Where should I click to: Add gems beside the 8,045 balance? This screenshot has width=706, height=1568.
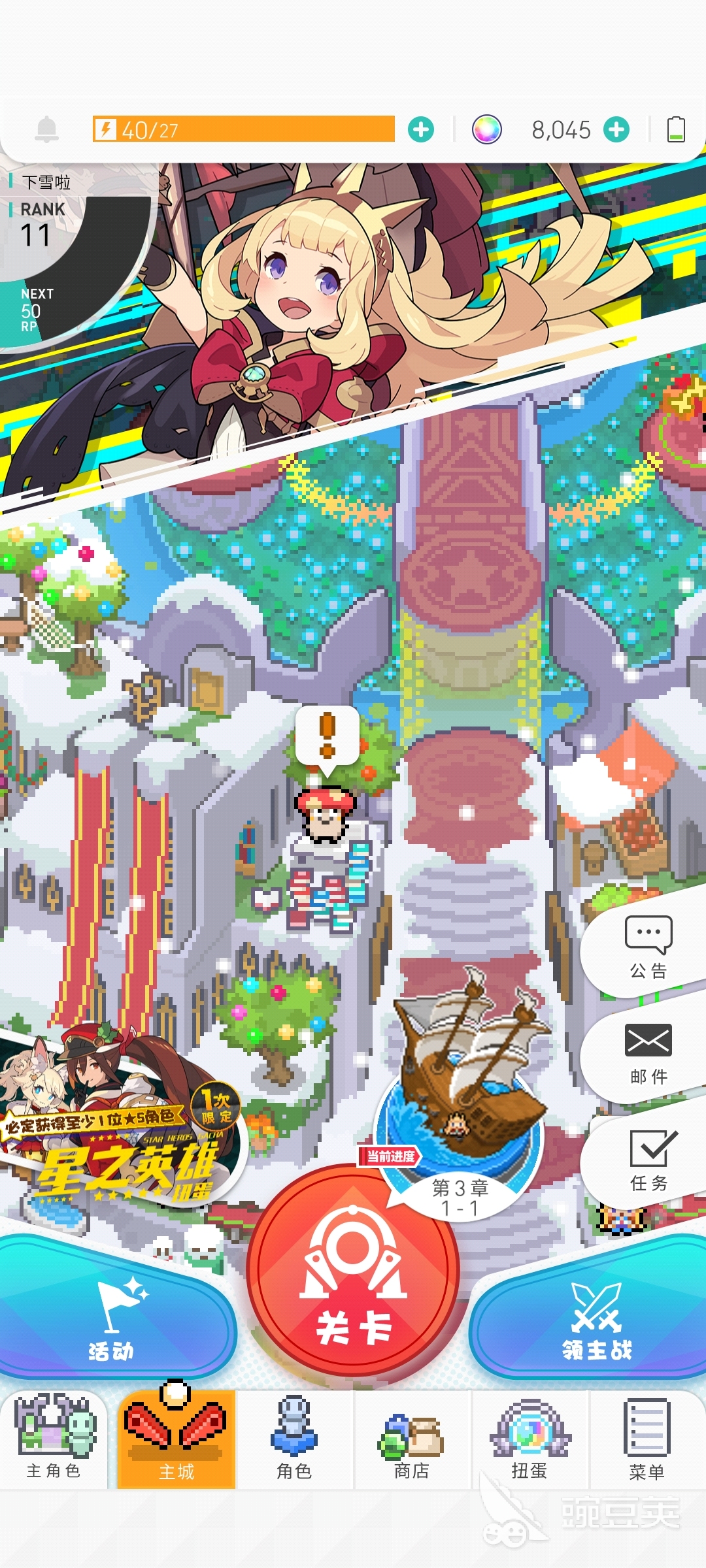(616, 129)
